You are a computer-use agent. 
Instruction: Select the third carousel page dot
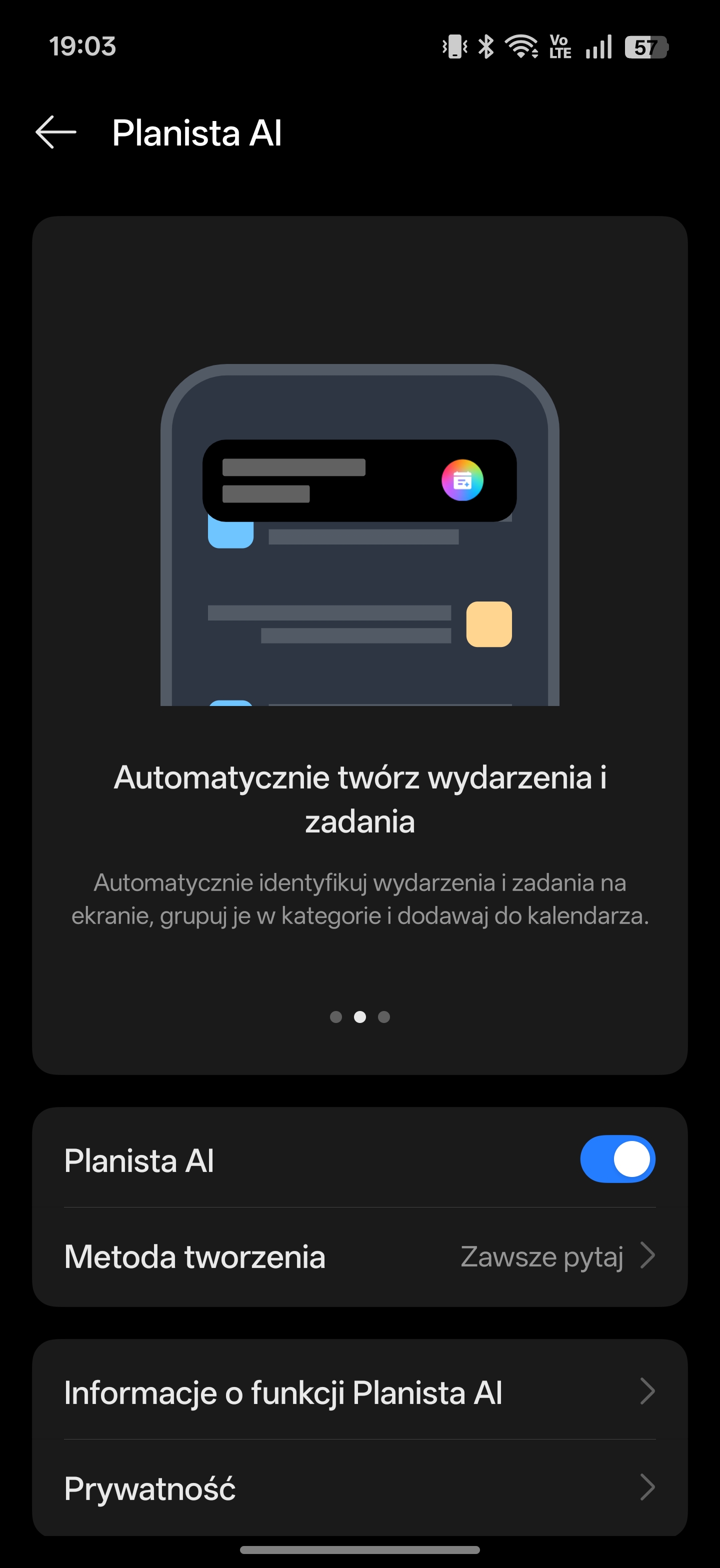coord(384,1016)
